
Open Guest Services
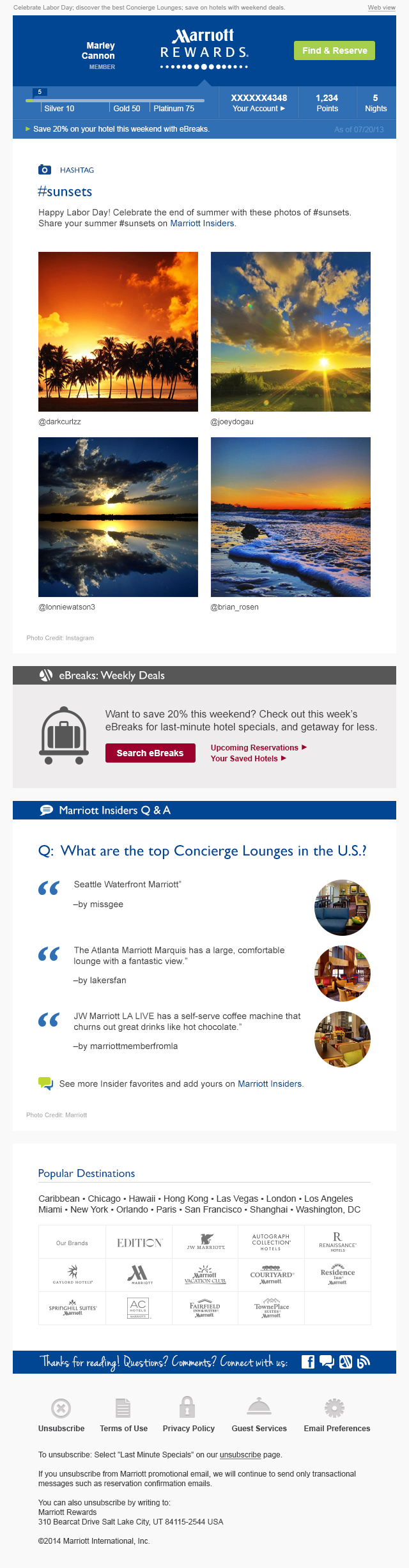point(259,1428)
